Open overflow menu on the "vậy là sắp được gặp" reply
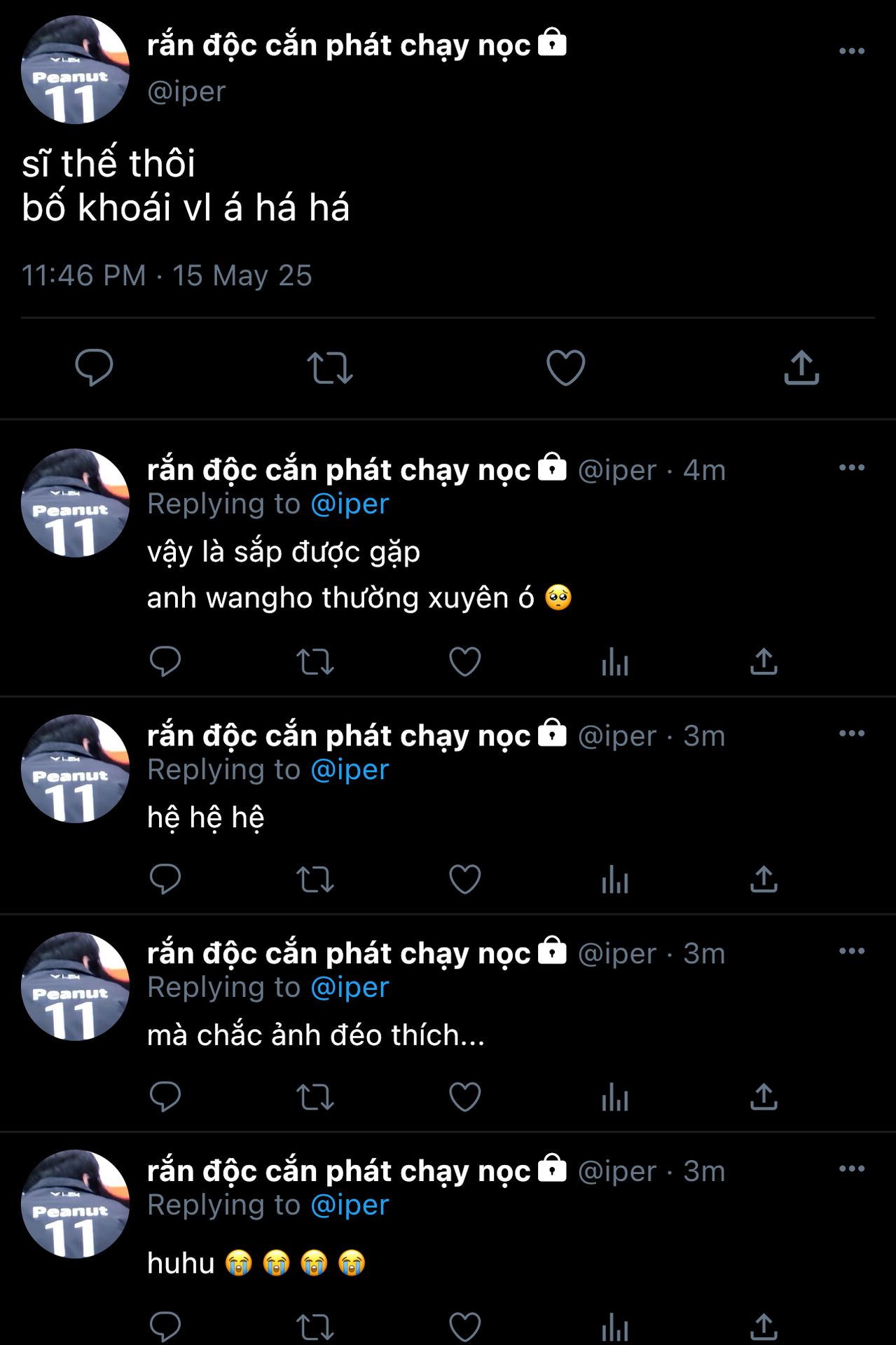 [x=851, y=467]
